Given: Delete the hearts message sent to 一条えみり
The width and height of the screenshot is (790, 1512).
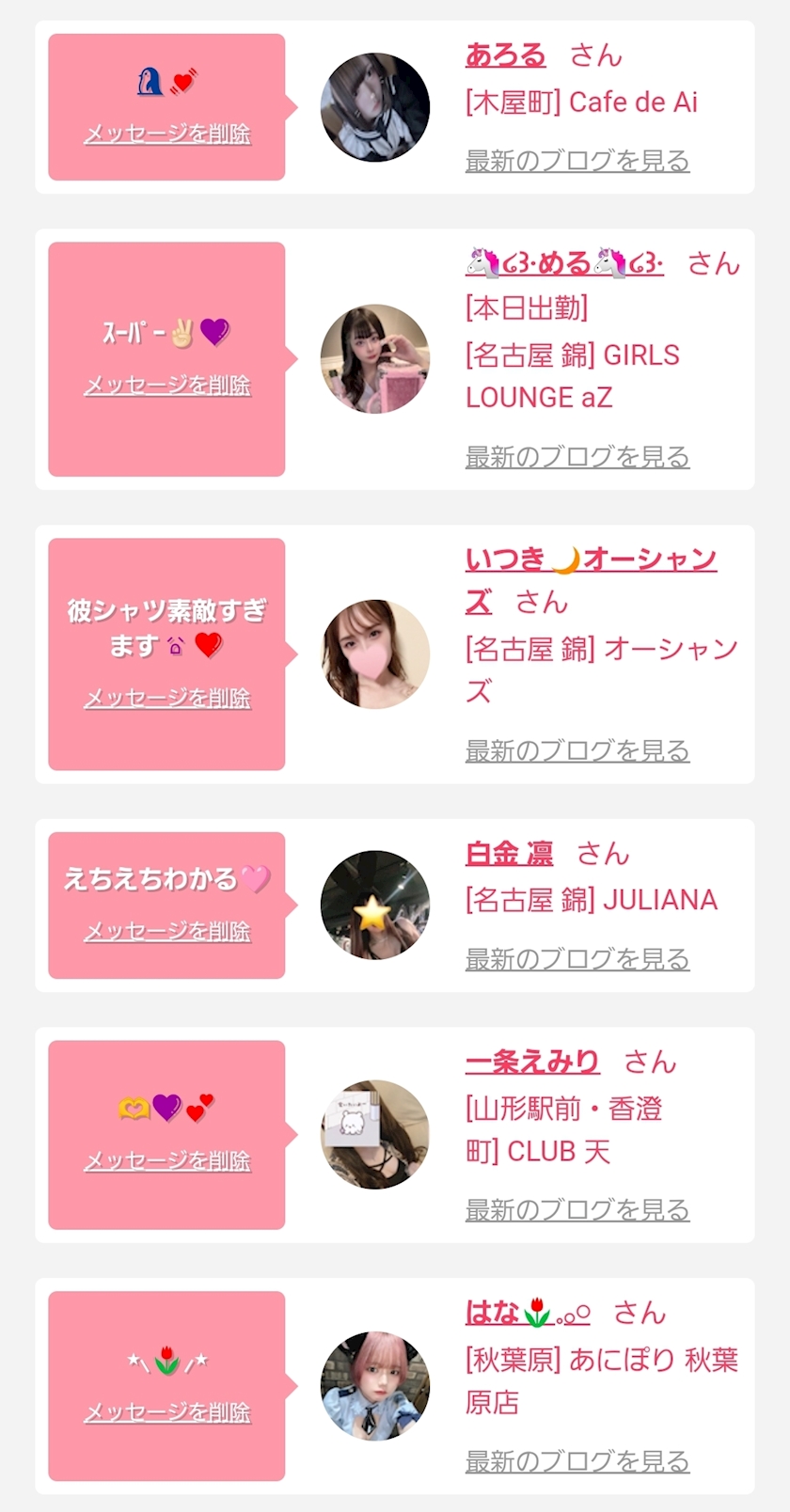Looking at the screenshot, I should [x=167, y=1161].
